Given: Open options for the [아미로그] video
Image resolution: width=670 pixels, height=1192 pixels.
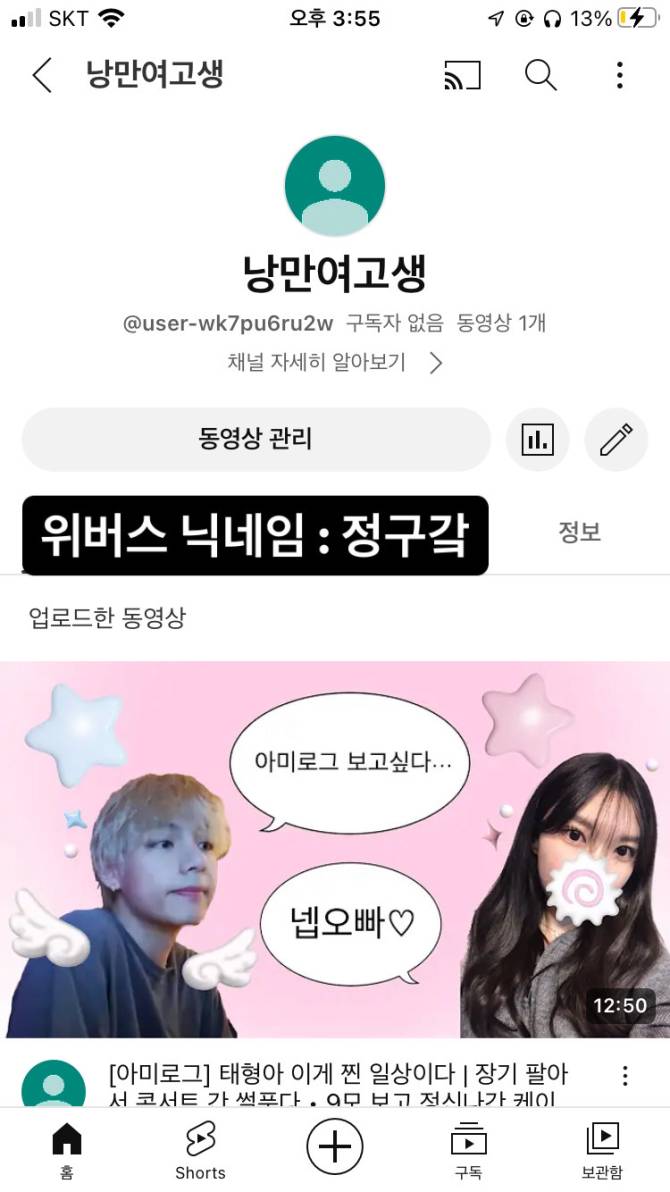Looking at the screenshot, I should [625, 1076].
